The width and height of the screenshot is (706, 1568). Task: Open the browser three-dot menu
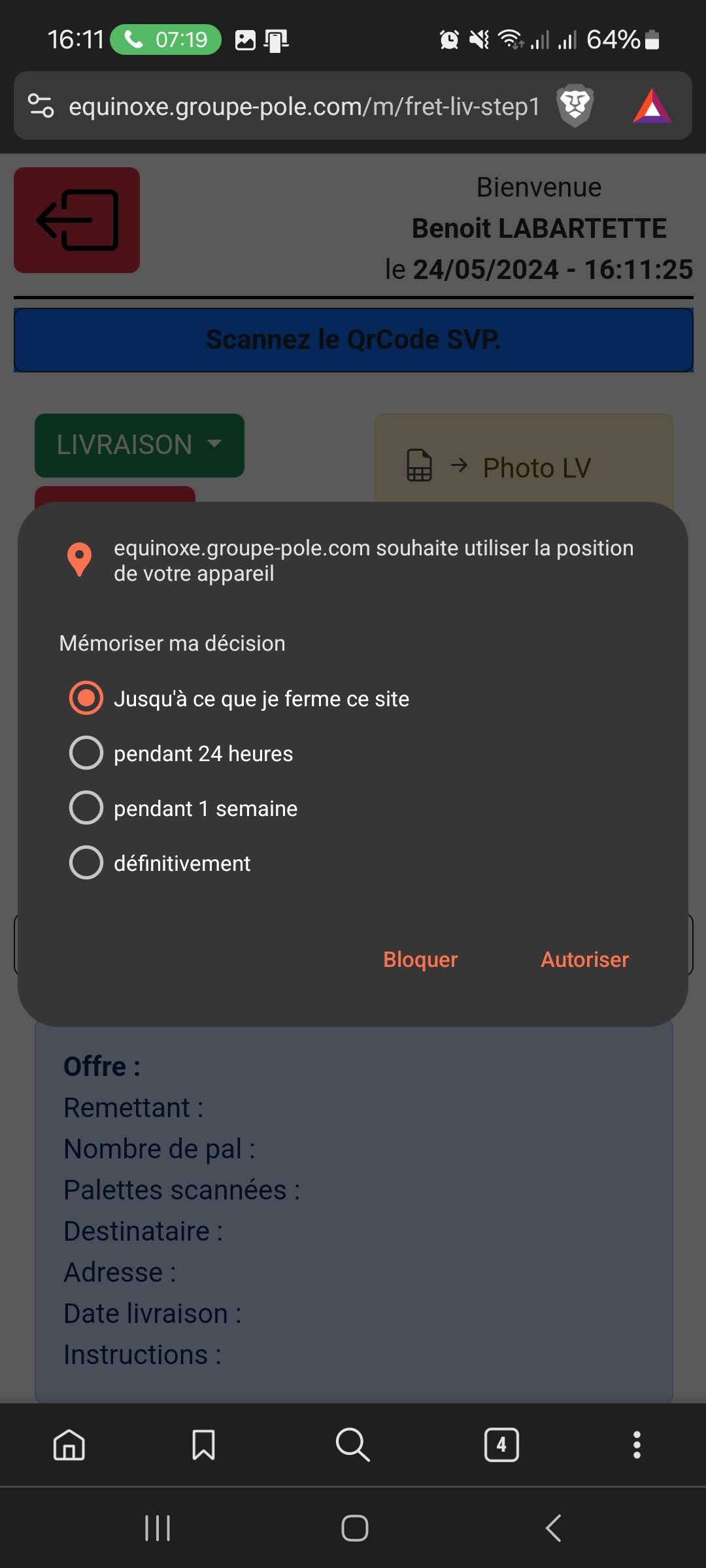pos(637,1444)
